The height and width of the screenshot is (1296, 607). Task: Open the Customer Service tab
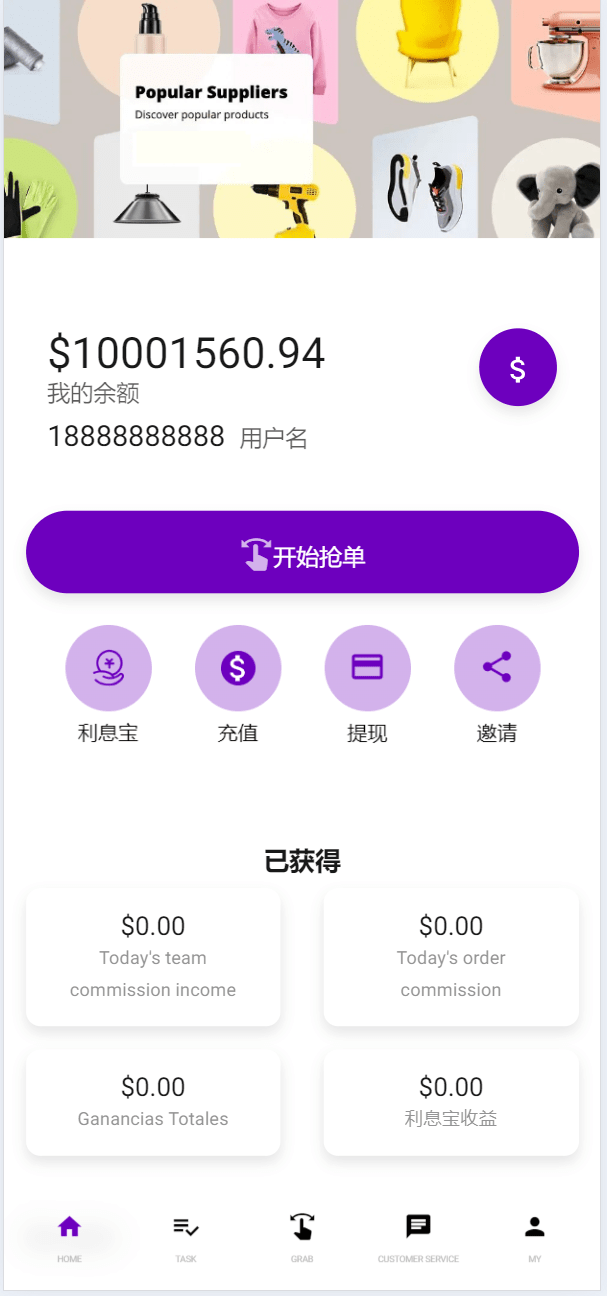pos(418,1237)
